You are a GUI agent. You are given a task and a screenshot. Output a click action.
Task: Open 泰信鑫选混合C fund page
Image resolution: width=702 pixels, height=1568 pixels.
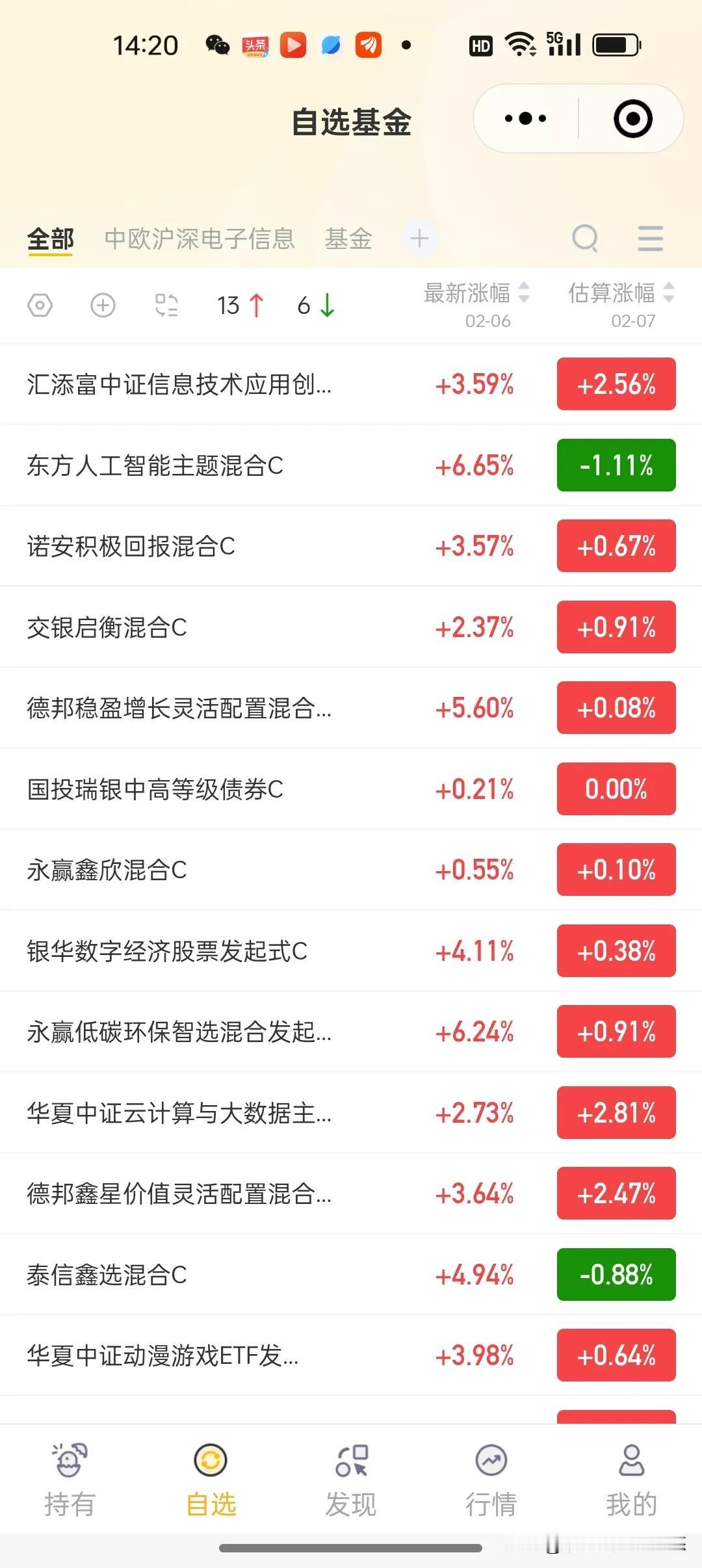tap(107, 1275)
